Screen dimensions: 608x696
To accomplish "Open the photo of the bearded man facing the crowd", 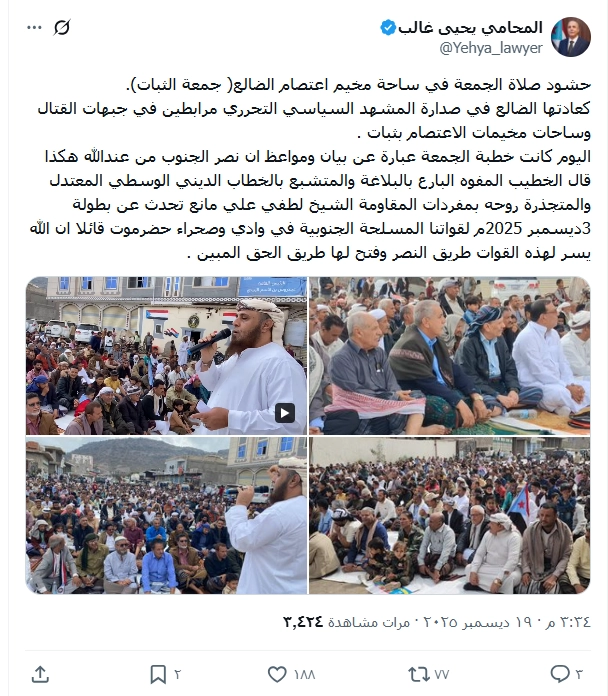I will click(166, 516).
